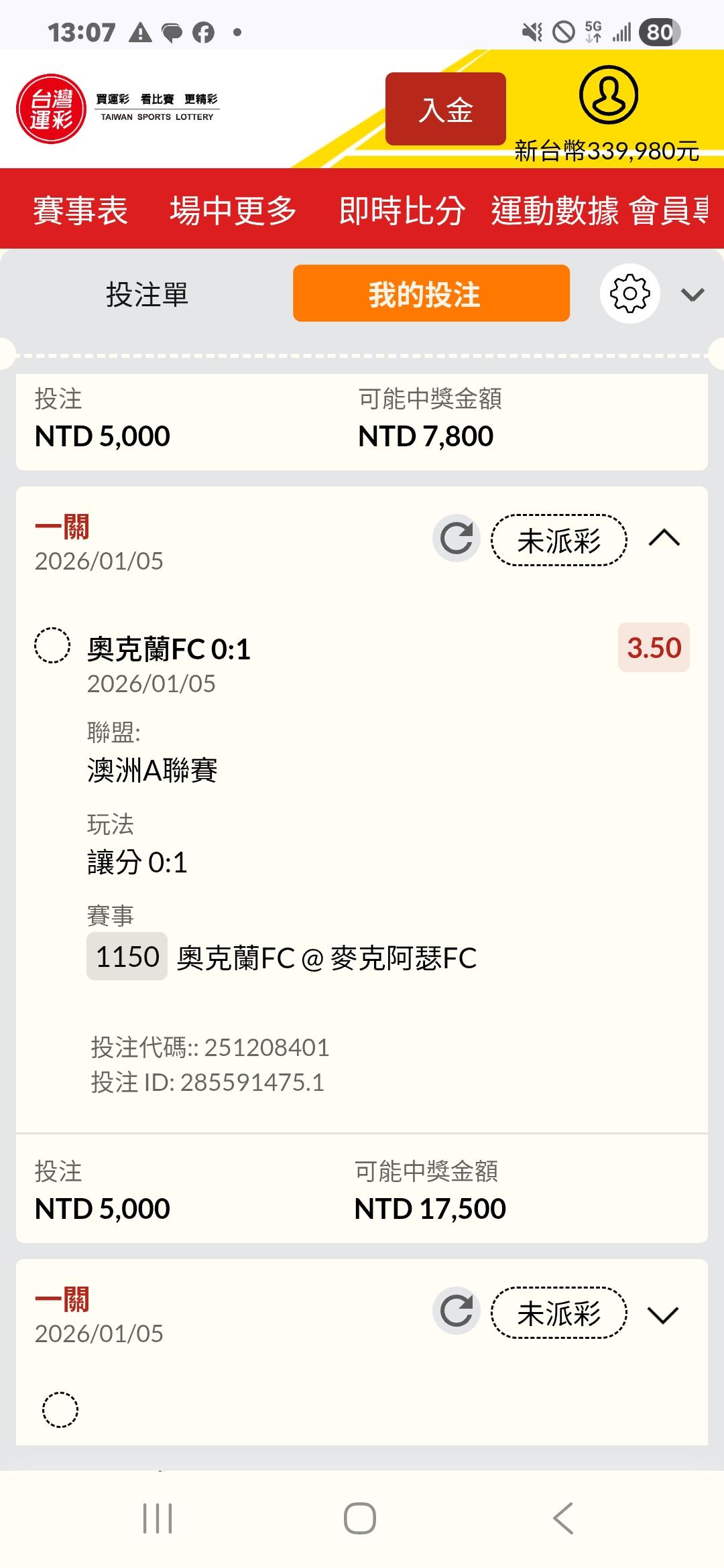Screen dimensions: 724x1568
Task: Open the account profile icon
Action: [x=608, y=94]
